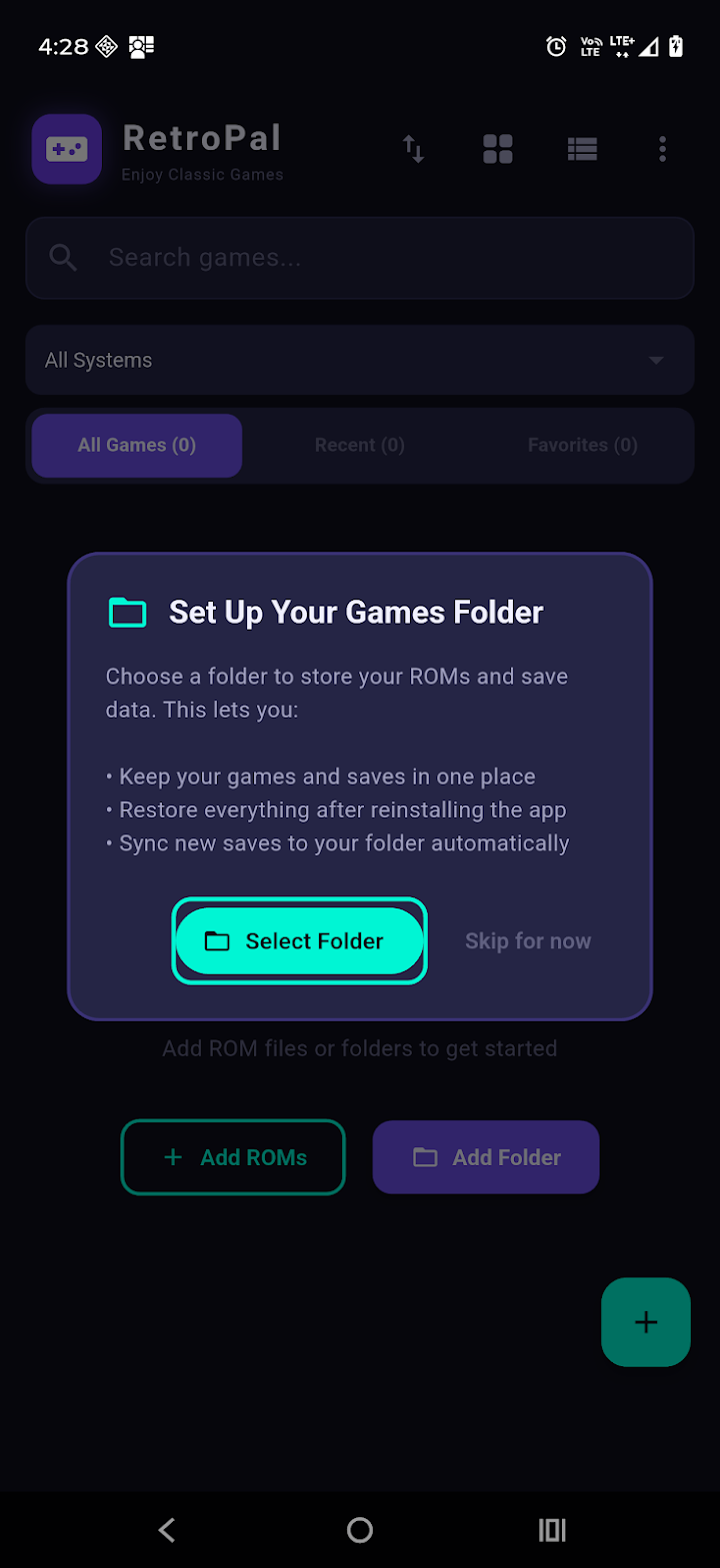Open the sort arrows icon
720x1568 pixels.
(x=413, y=149)
